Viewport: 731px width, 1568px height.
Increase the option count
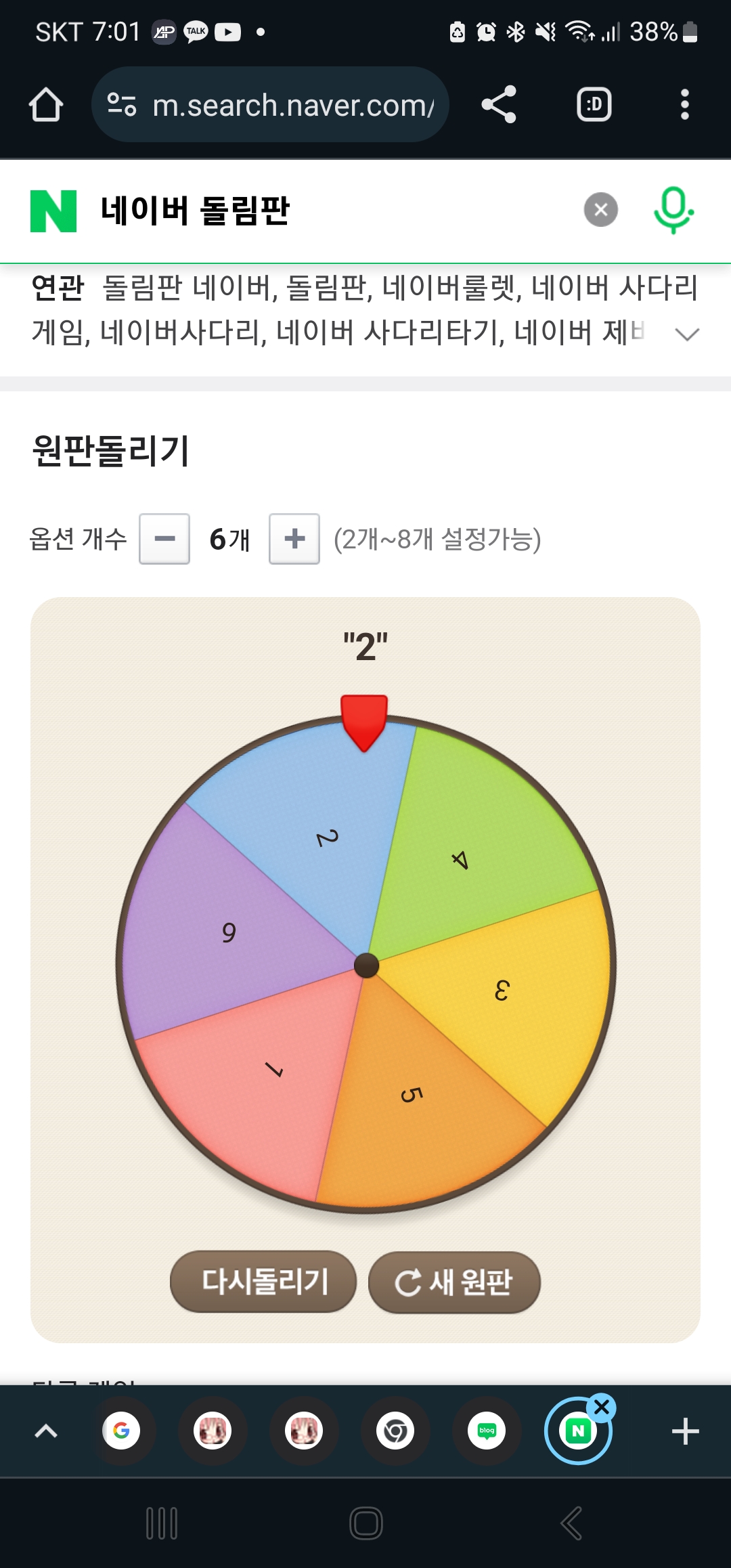coord(294,539)
